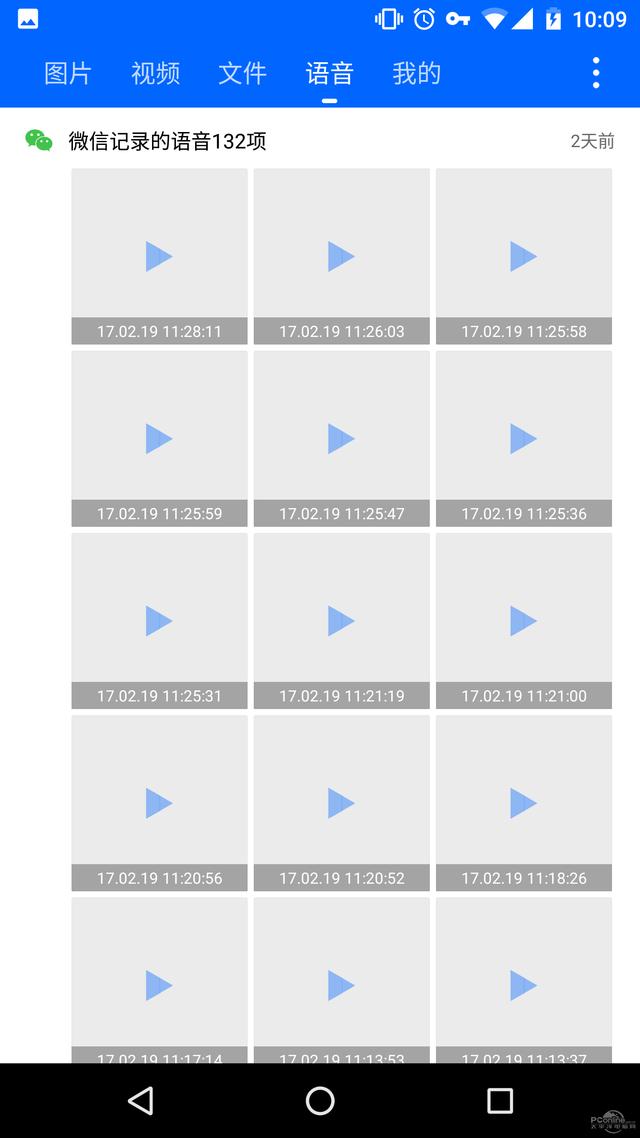Play the voice clip 17.02.19 11:26:03

coord(342,256)
